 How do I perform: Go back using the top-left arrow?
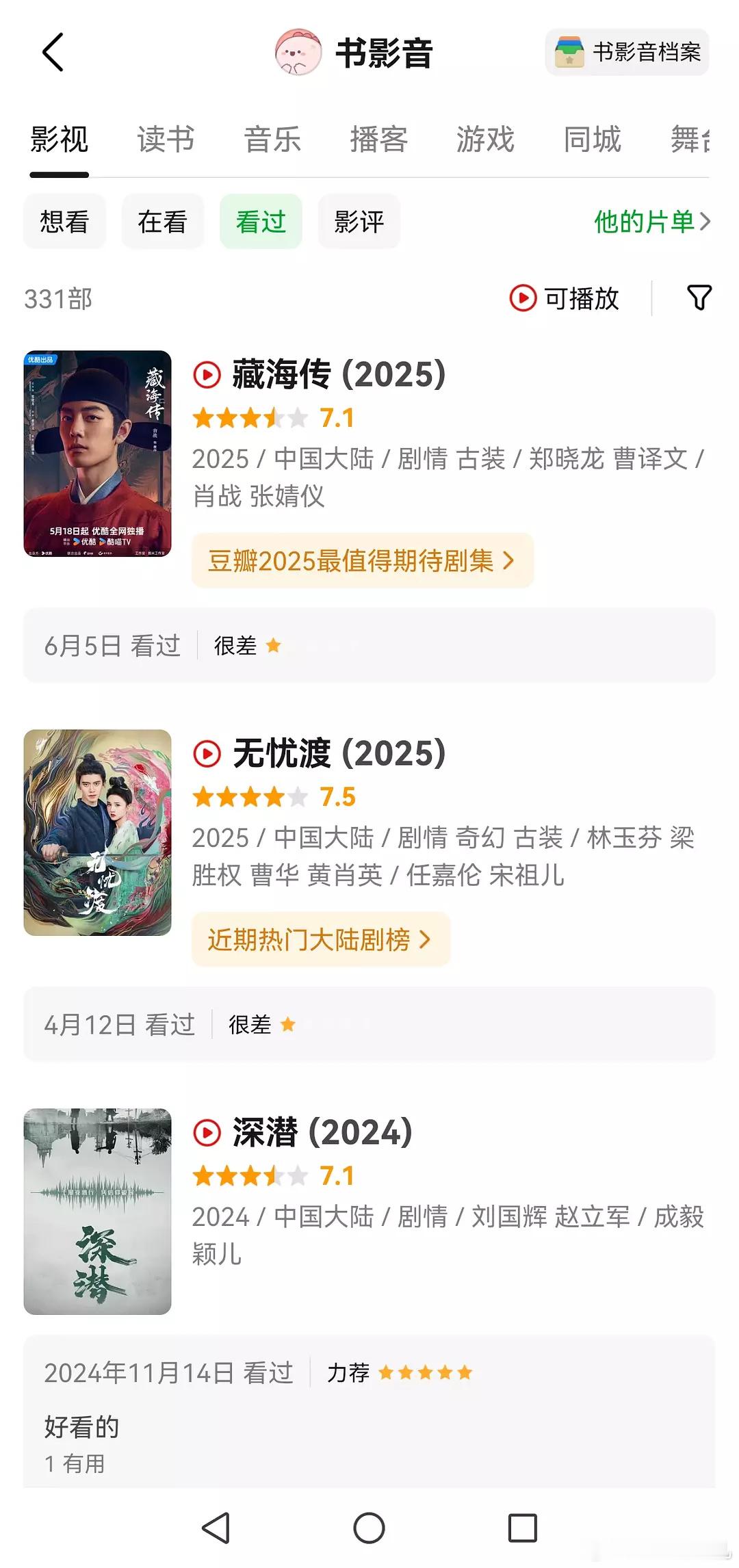[53, 52]
